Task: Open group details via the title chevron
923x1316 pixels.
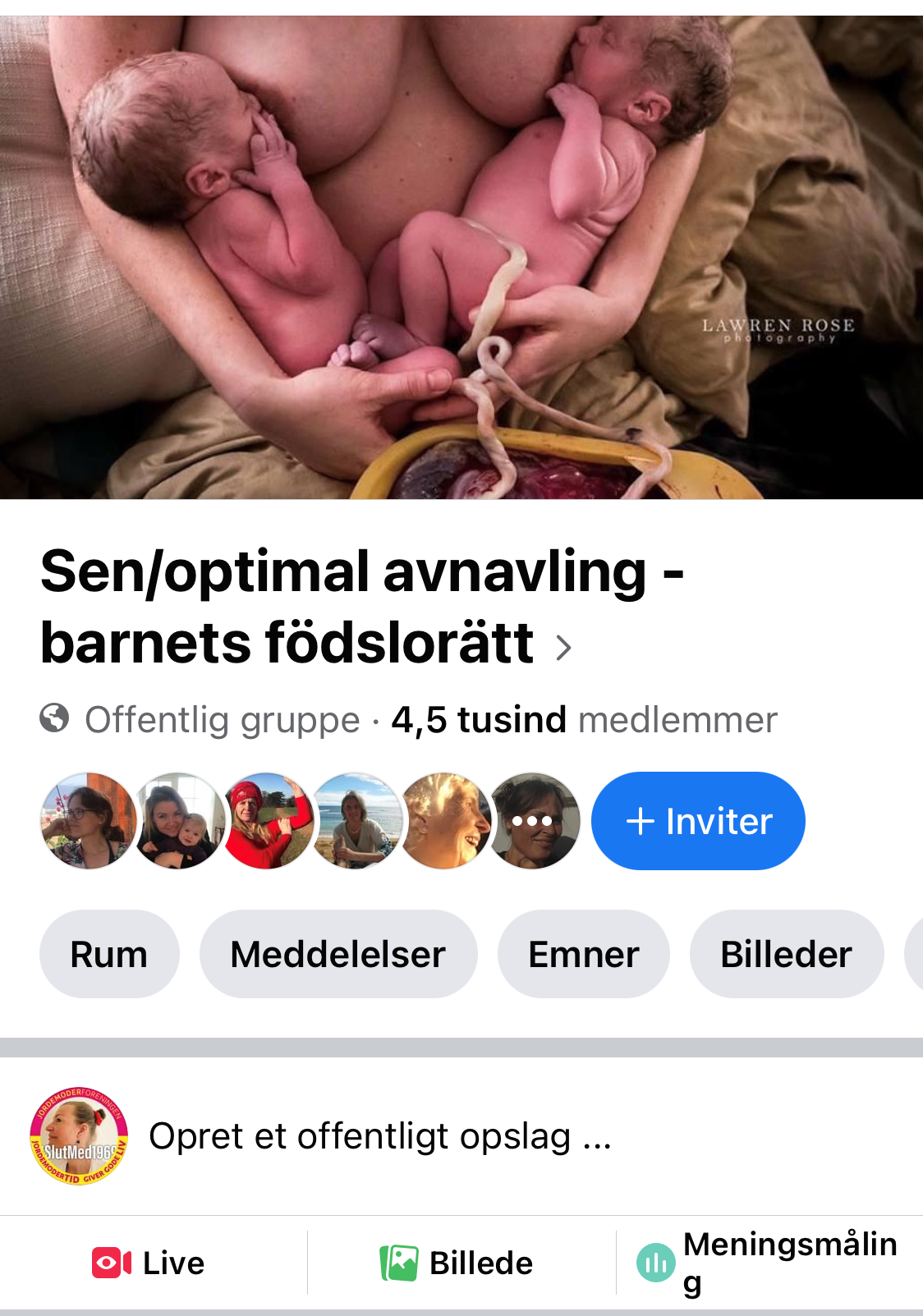Action: pos(563,648)
